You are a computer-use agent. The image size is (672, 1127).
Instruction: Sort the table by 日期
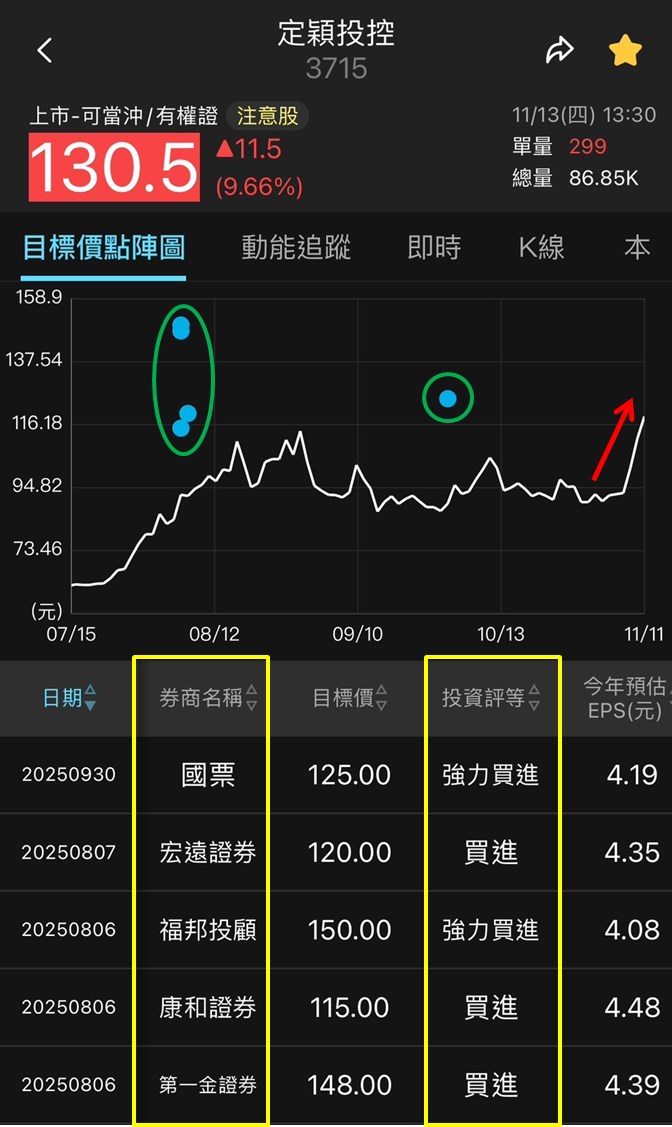(70, 697)
